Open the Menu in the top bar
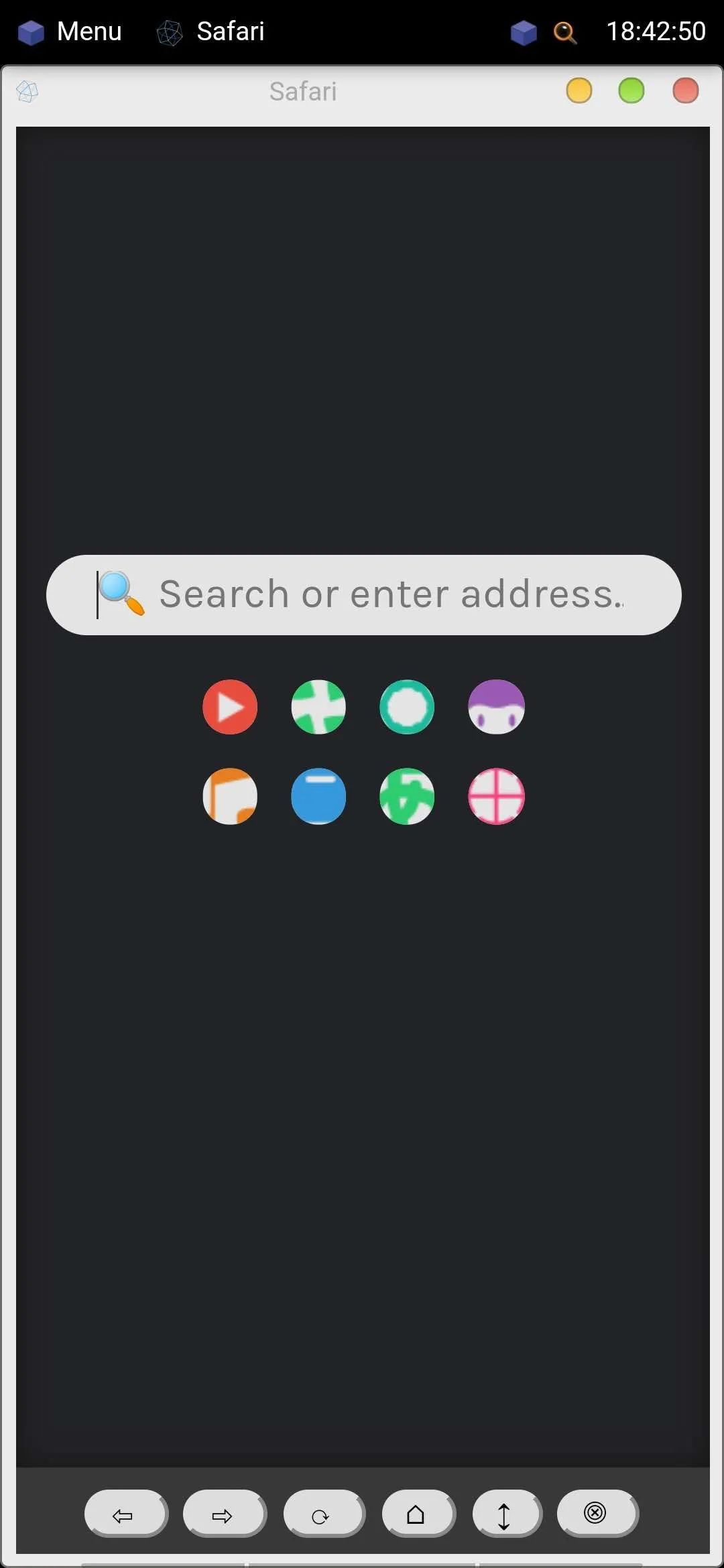This screenshot has height=1568, width=724. (x=70, y=31)
